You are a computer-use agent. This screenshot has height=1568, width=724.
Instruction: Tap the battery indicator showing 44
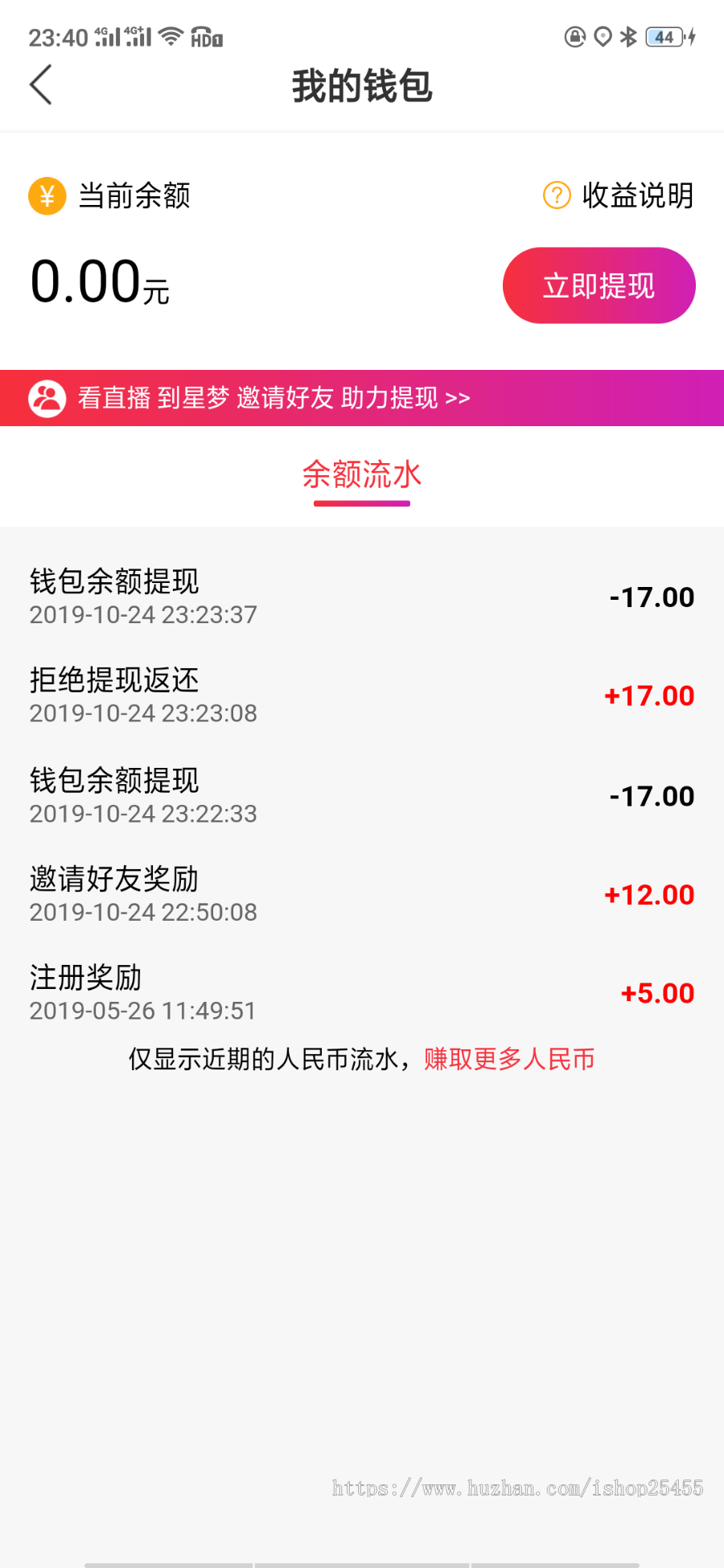664,35
